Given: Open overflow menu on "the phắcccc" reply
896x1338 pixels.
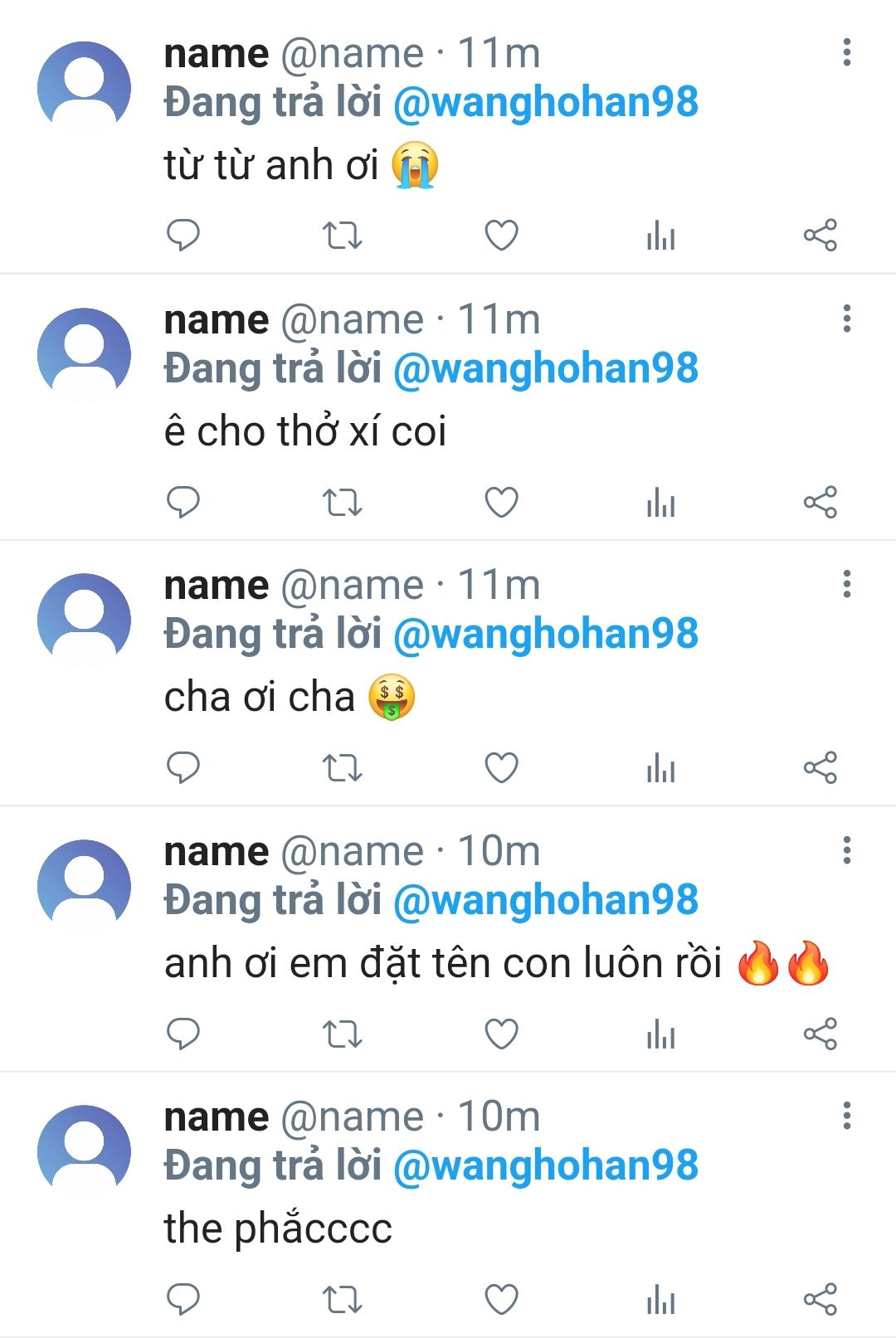Looking at the screenshot, I should click(x=846, y=1116).
